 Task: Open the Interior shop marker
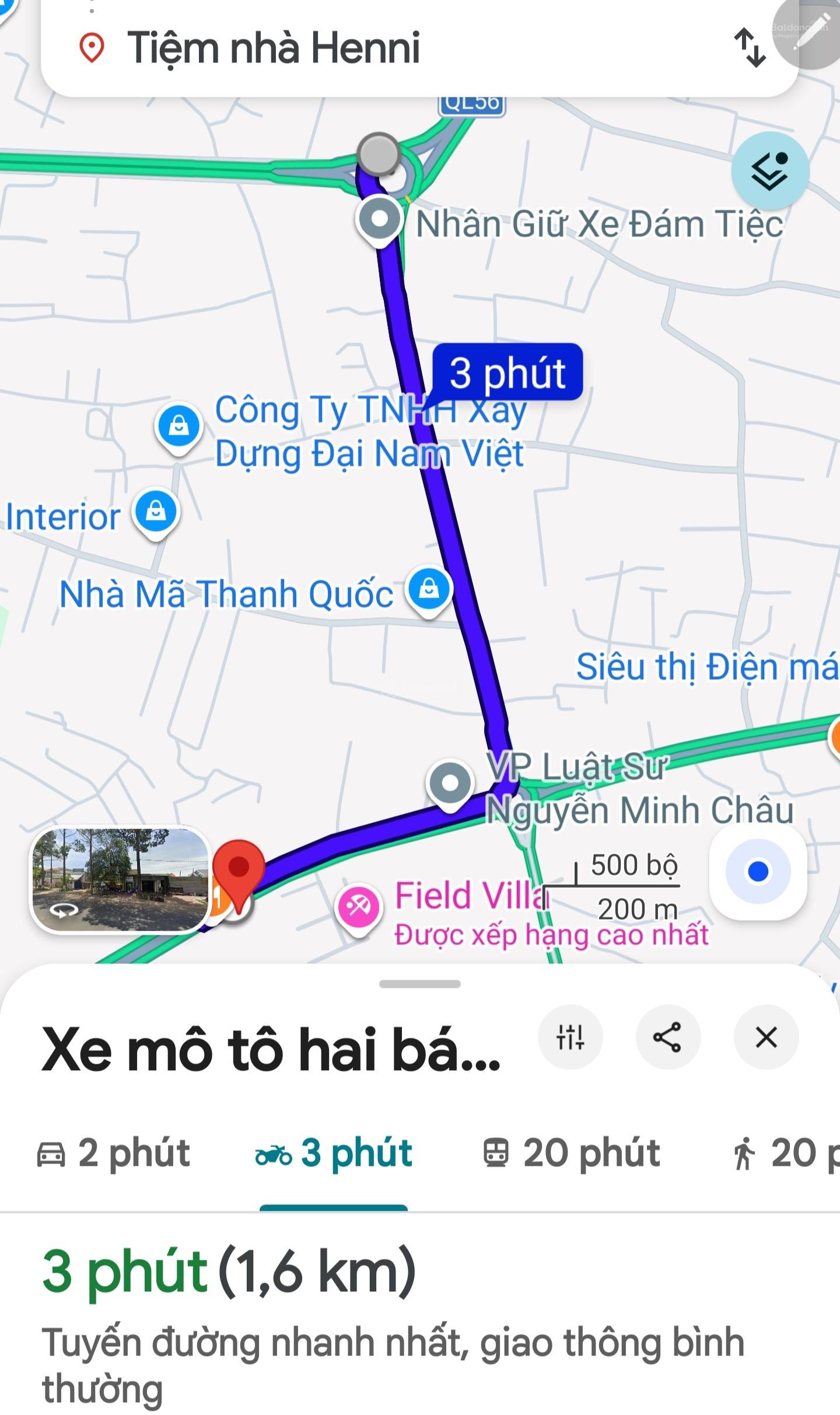156,512
